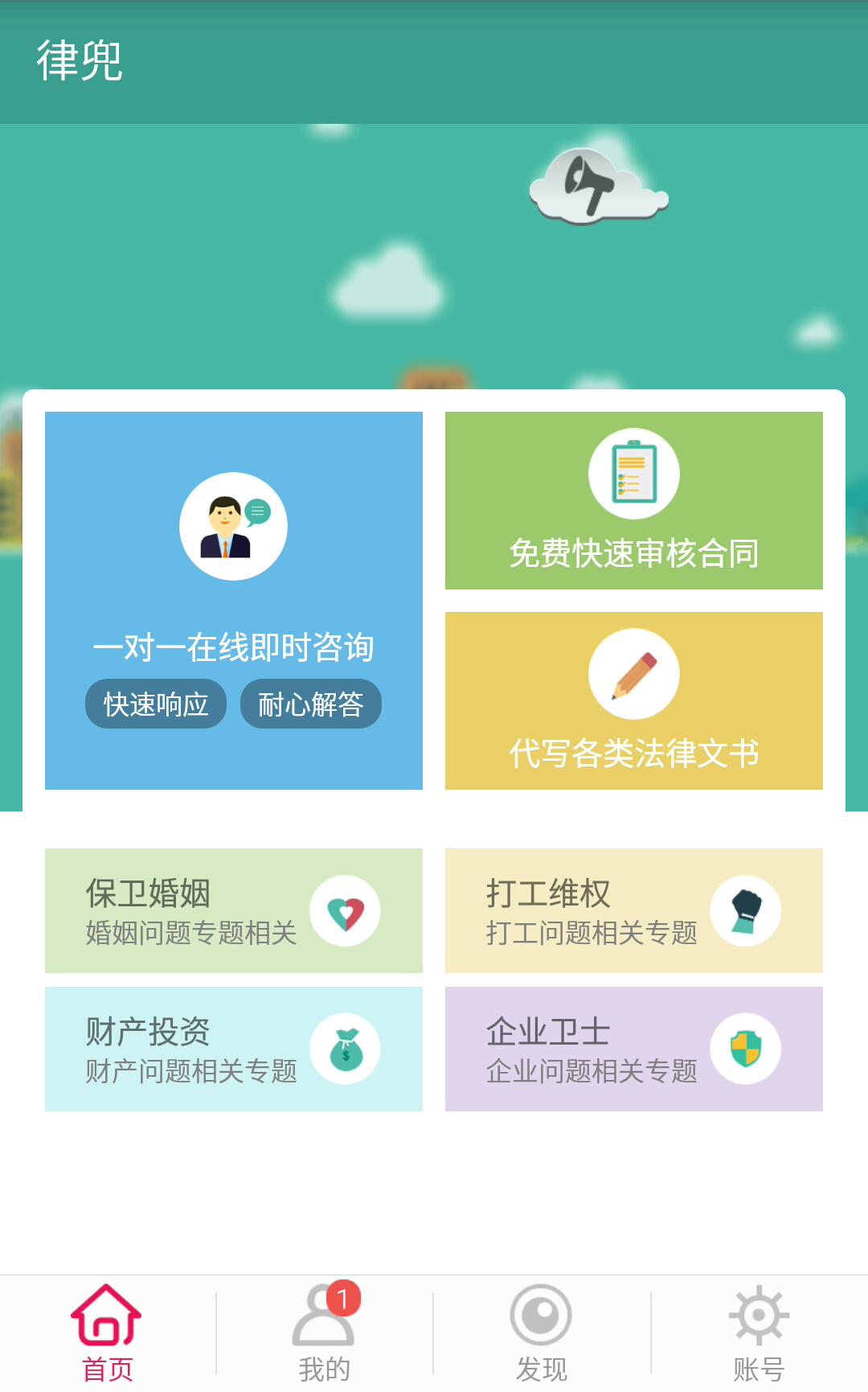Click the 发现 camera-style icon

tap(541, 1318)
